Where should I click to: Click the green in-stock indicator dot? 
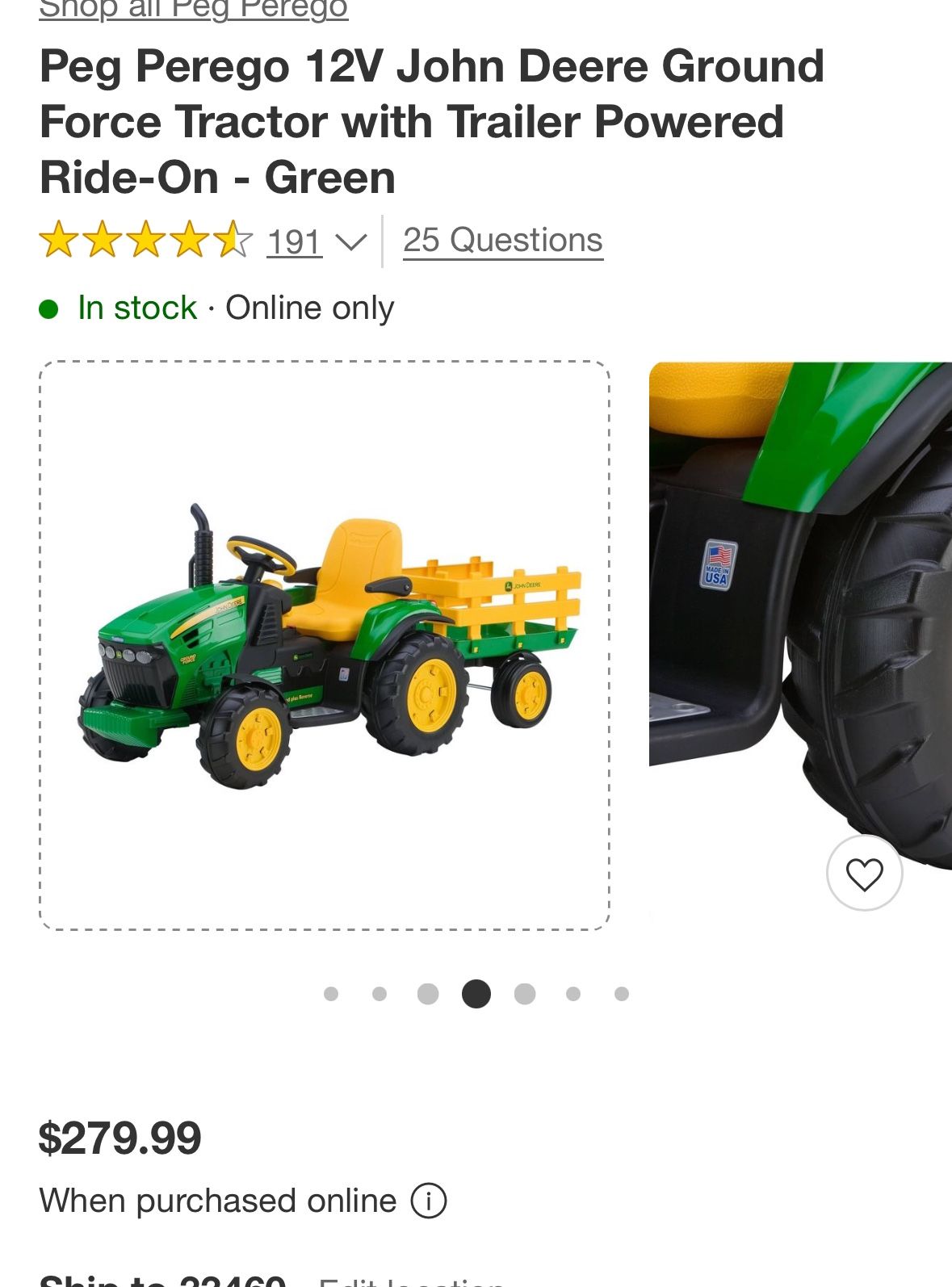tap(50, 307)
